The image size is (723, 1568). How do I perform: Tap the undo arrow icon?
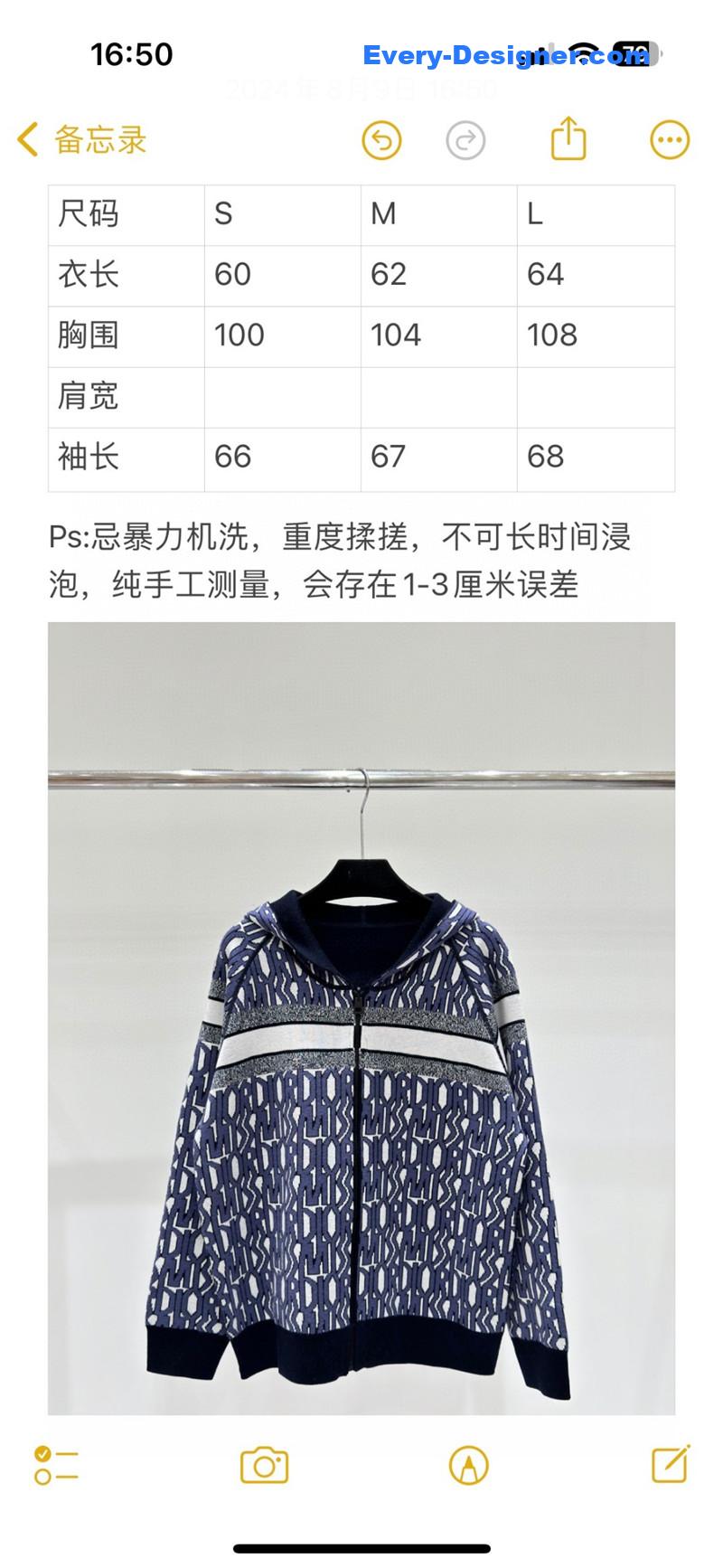pos(382,140)
